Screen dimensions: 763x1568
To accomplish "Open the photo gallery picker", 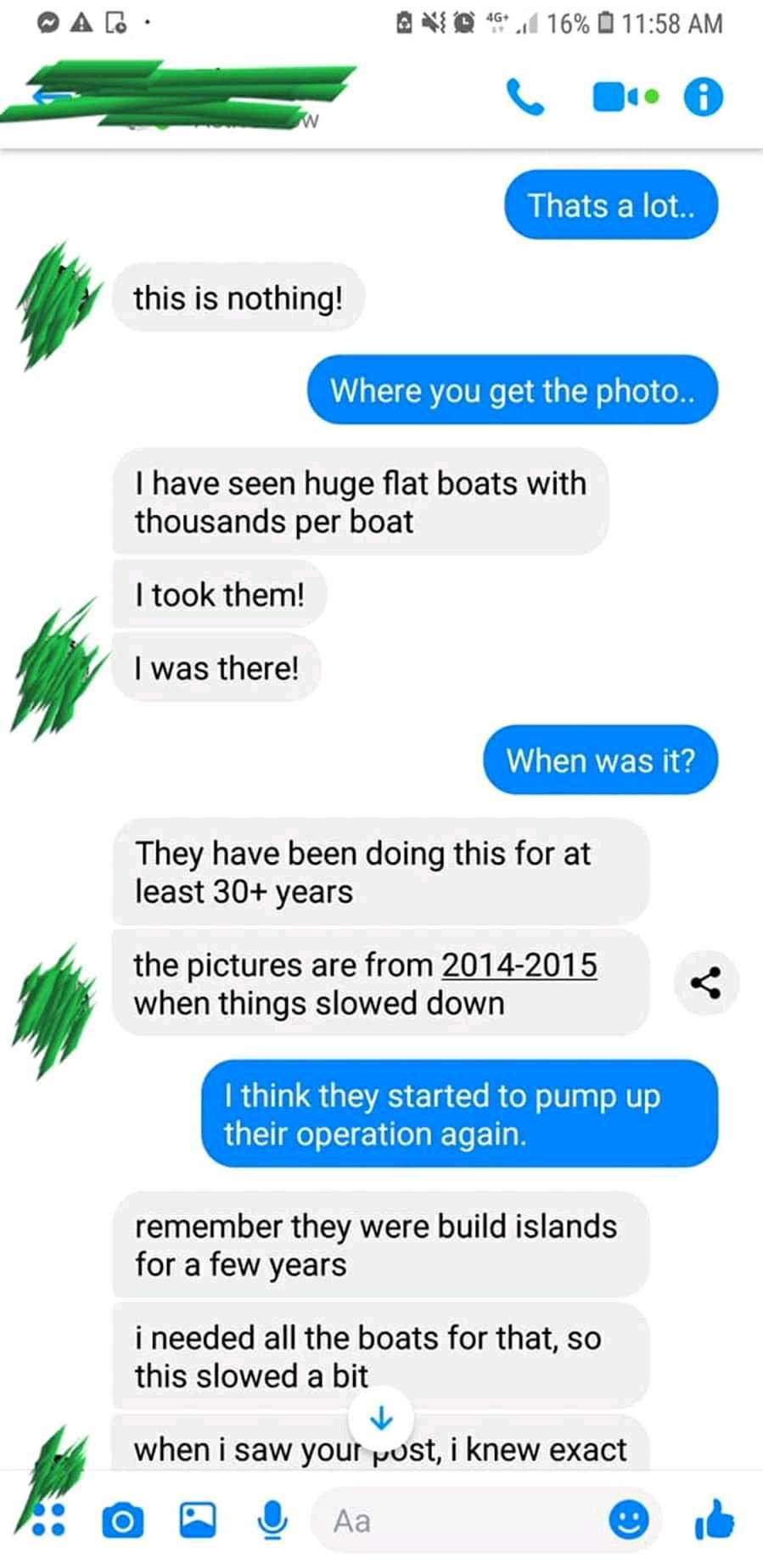I will pyautogui.click(x=198, y=1520).
